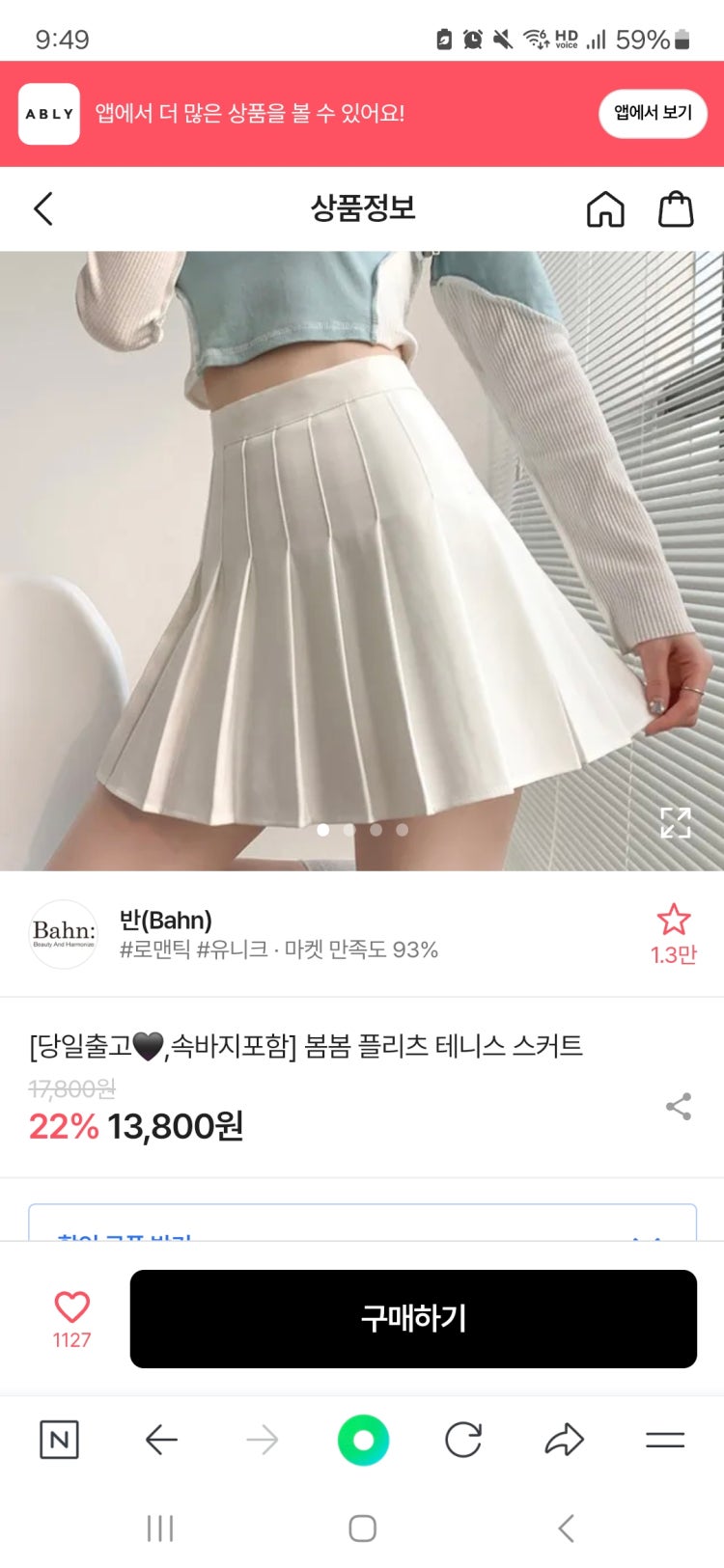The height and width of the screenshot is (1568, 724).
Task: Open the Ably home page
Action: [x=605, y=208]
